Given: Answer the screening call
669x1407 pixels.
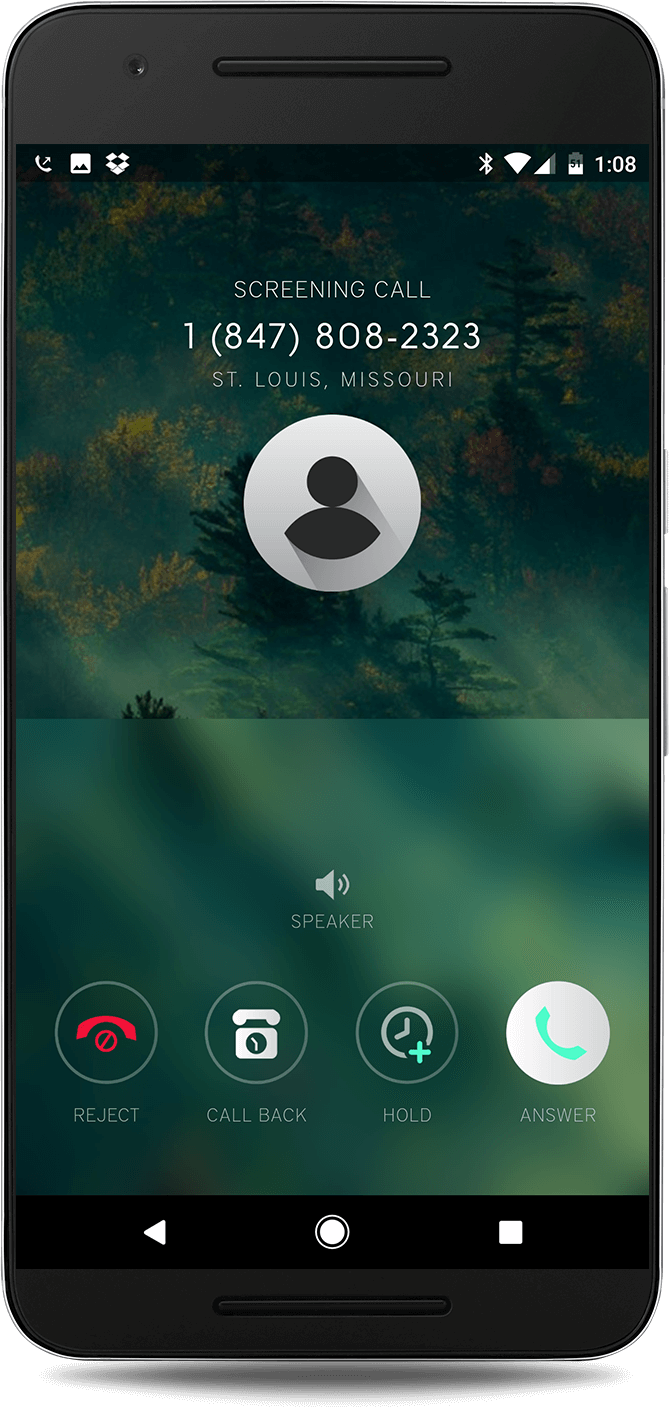Looking at the screenshot, I should [x=558, y=1033].
